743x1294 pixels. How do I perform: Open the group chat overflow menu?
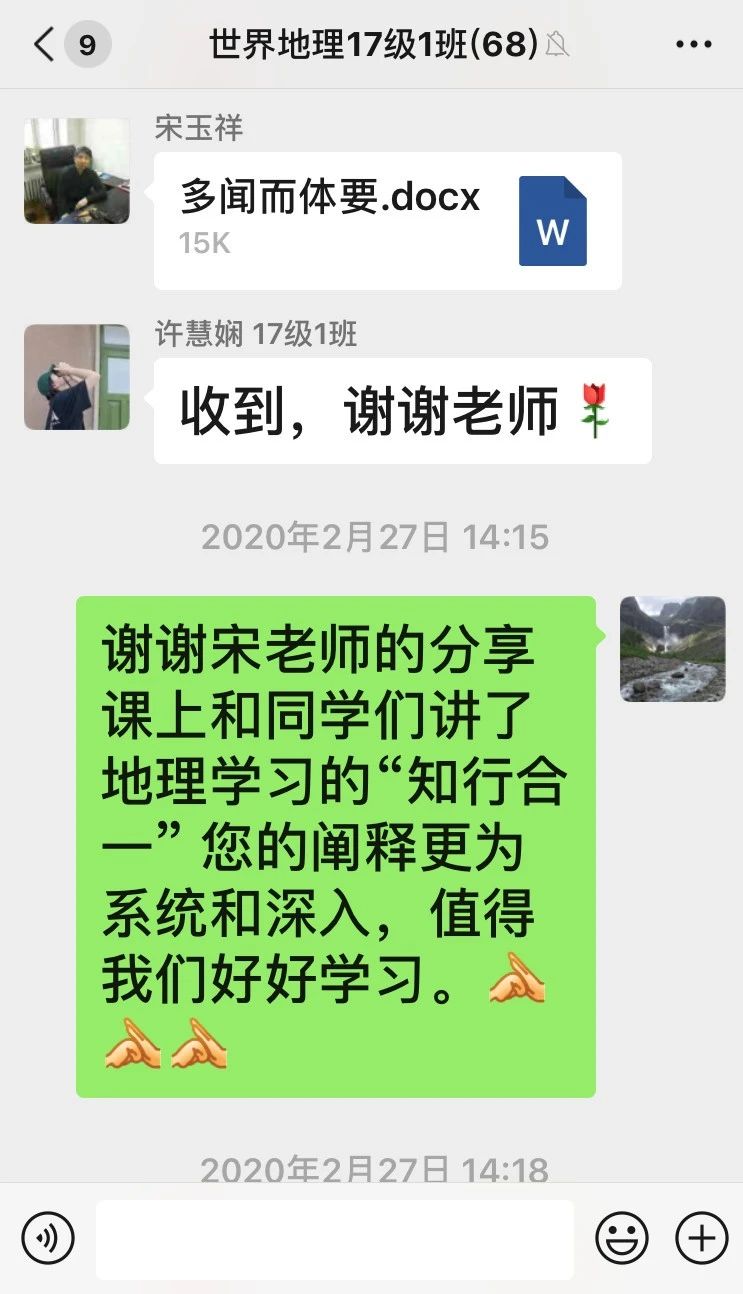click(693, 45)
